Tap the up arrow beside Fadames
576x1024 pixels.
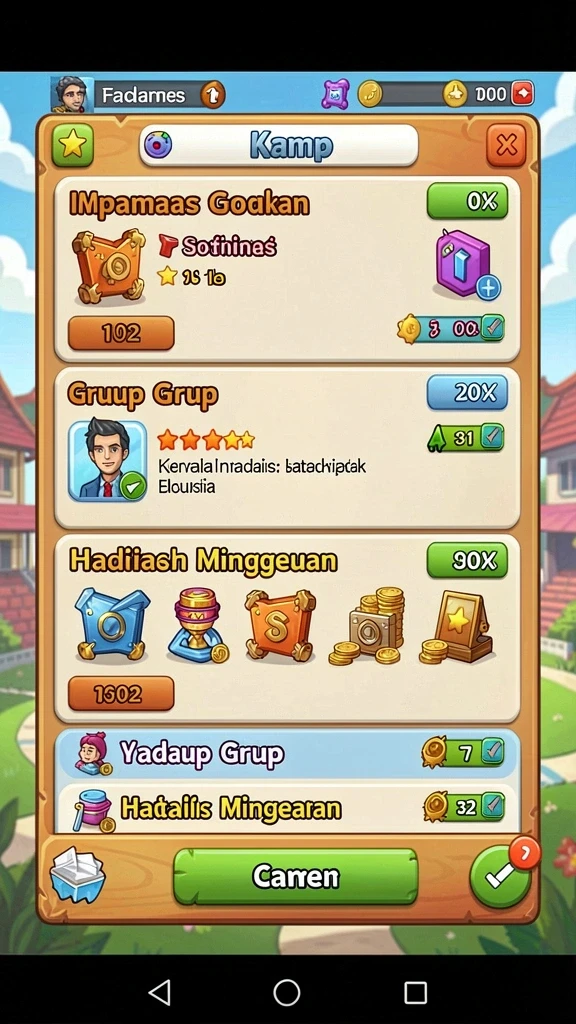[x=212, y=95]
